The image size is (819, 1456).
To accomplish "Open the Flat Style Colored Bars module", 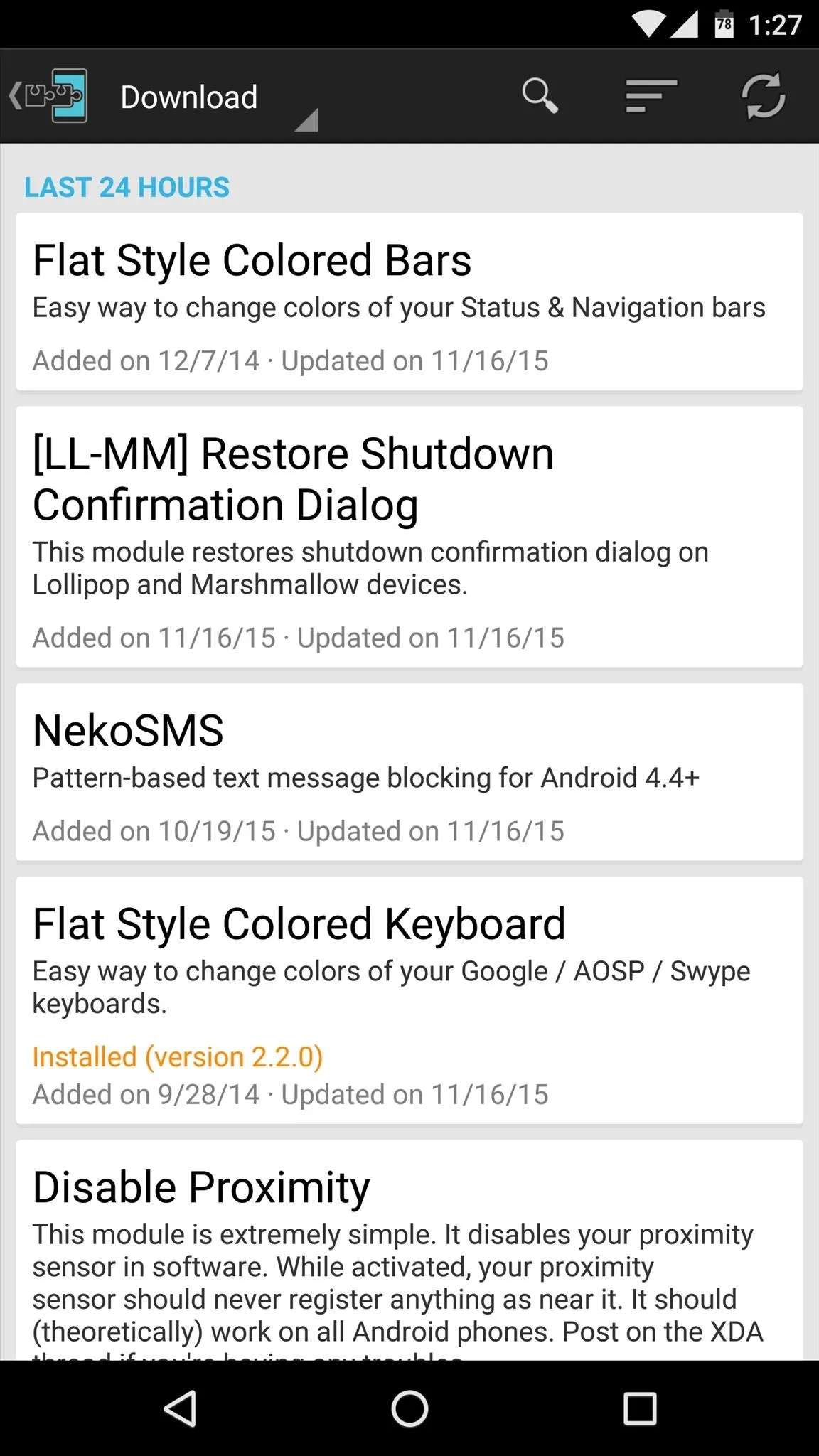I will (409, 301).
